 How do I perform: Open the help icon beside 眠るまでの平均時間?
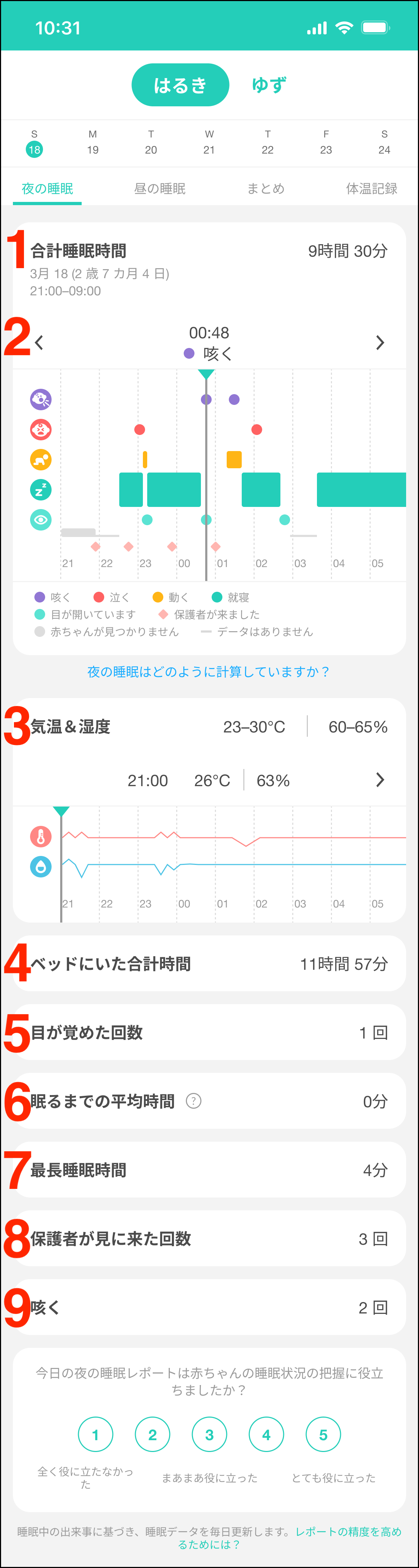193,1100
